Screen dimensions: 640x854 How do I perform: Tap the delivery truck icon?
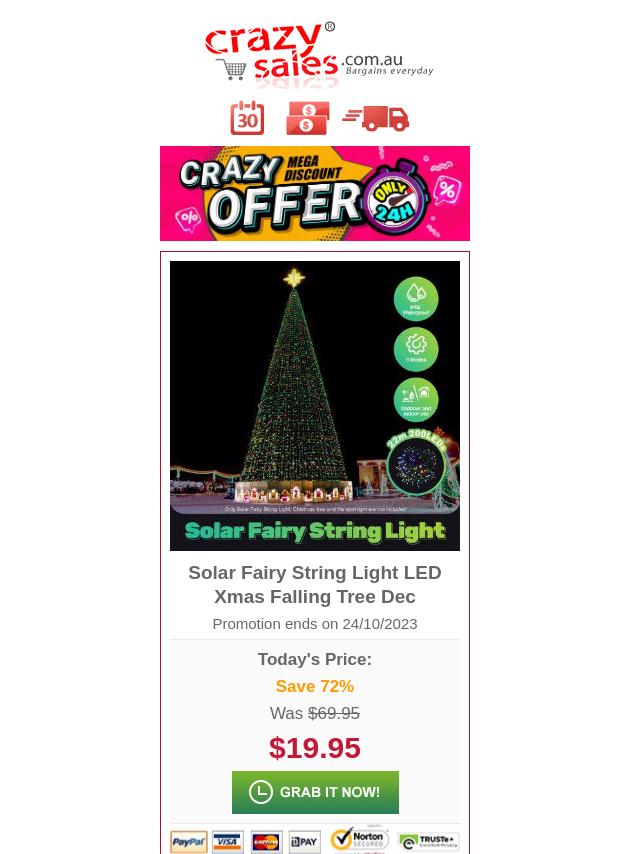[x=376, y=118]
